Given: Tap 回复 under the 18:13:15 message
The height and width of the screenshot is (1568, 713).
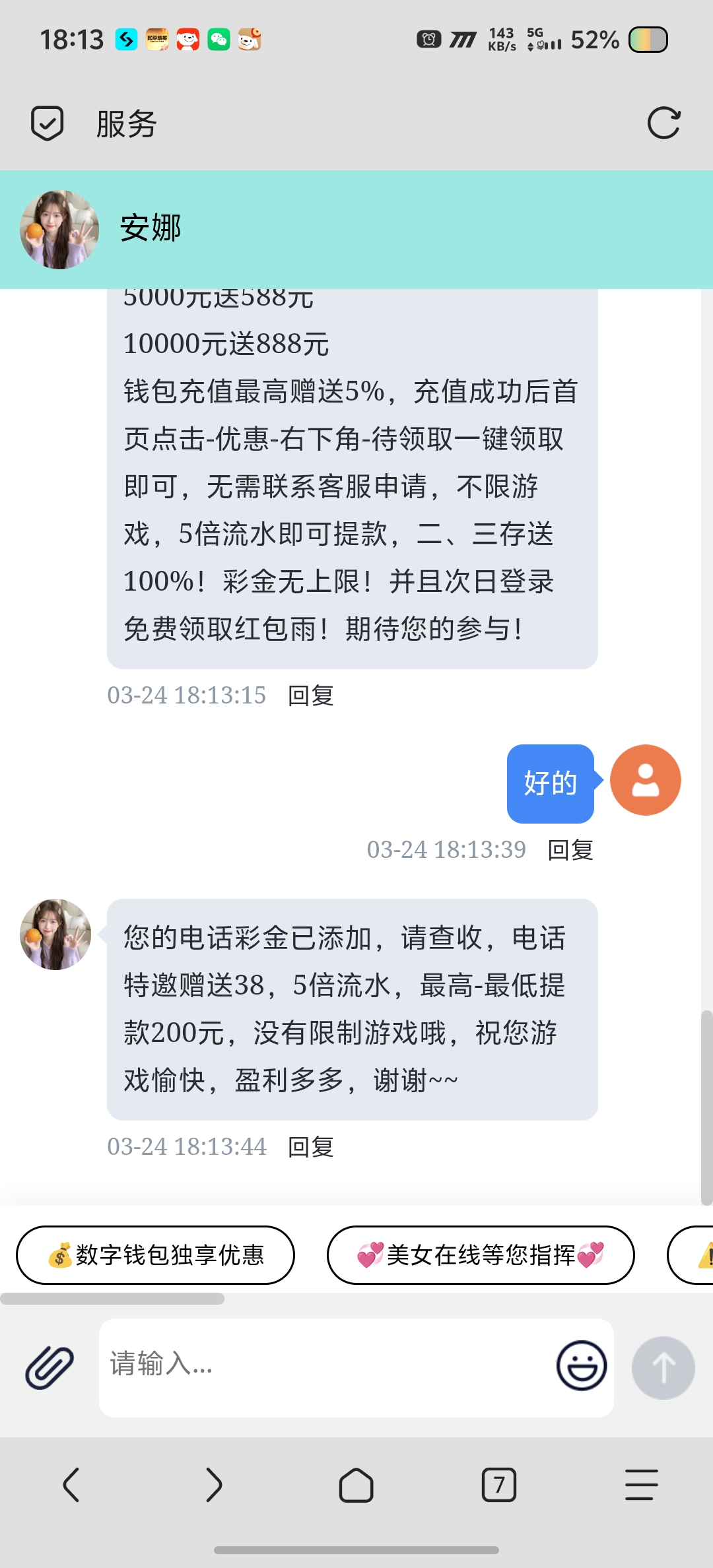Looking at the screenshot, I should [310, 696].
